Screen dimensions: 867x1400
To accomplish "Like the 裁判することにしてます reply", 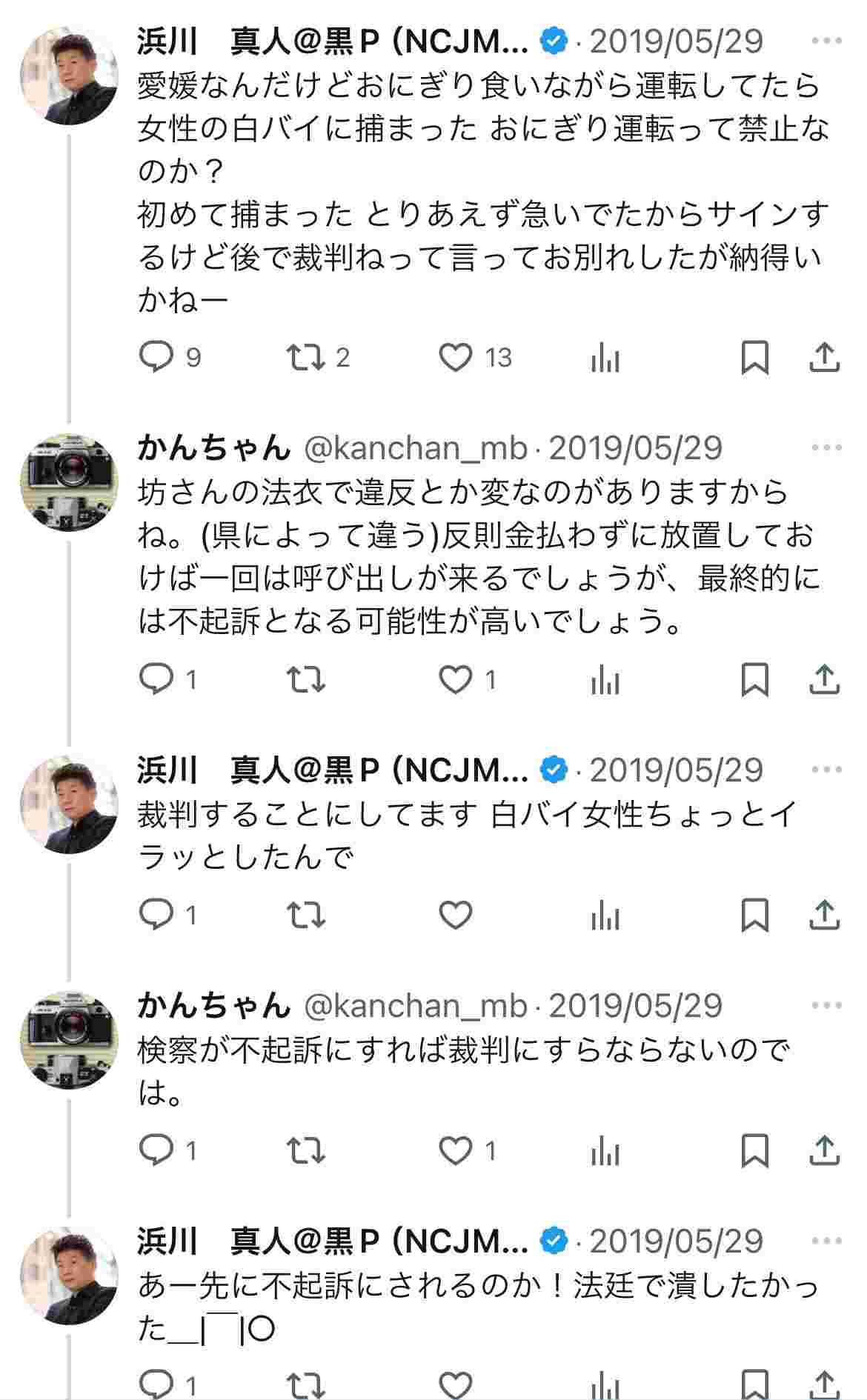I will (x=455, y=916).
